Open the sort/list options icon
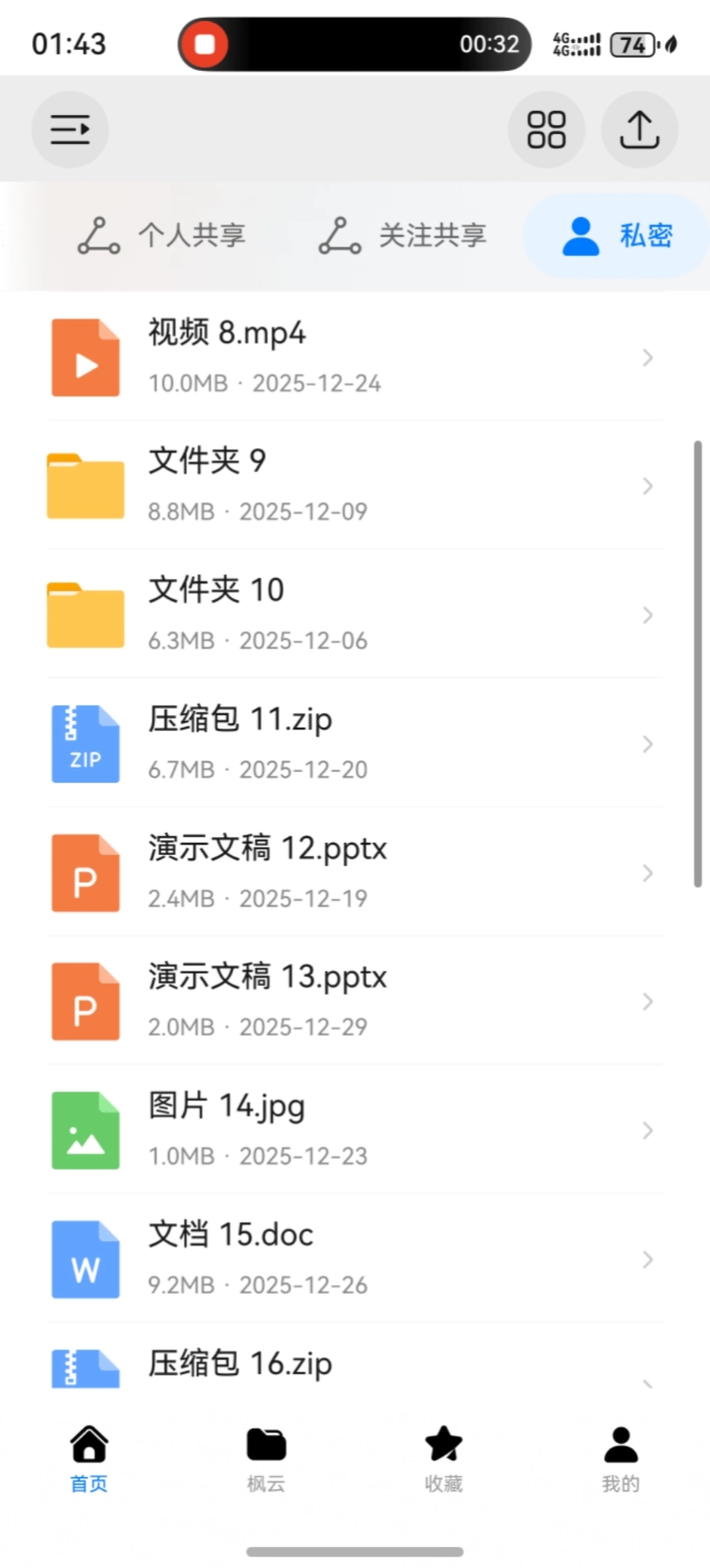The width and height of the screenshot is (710, 1568). click(x=70, y=128)
